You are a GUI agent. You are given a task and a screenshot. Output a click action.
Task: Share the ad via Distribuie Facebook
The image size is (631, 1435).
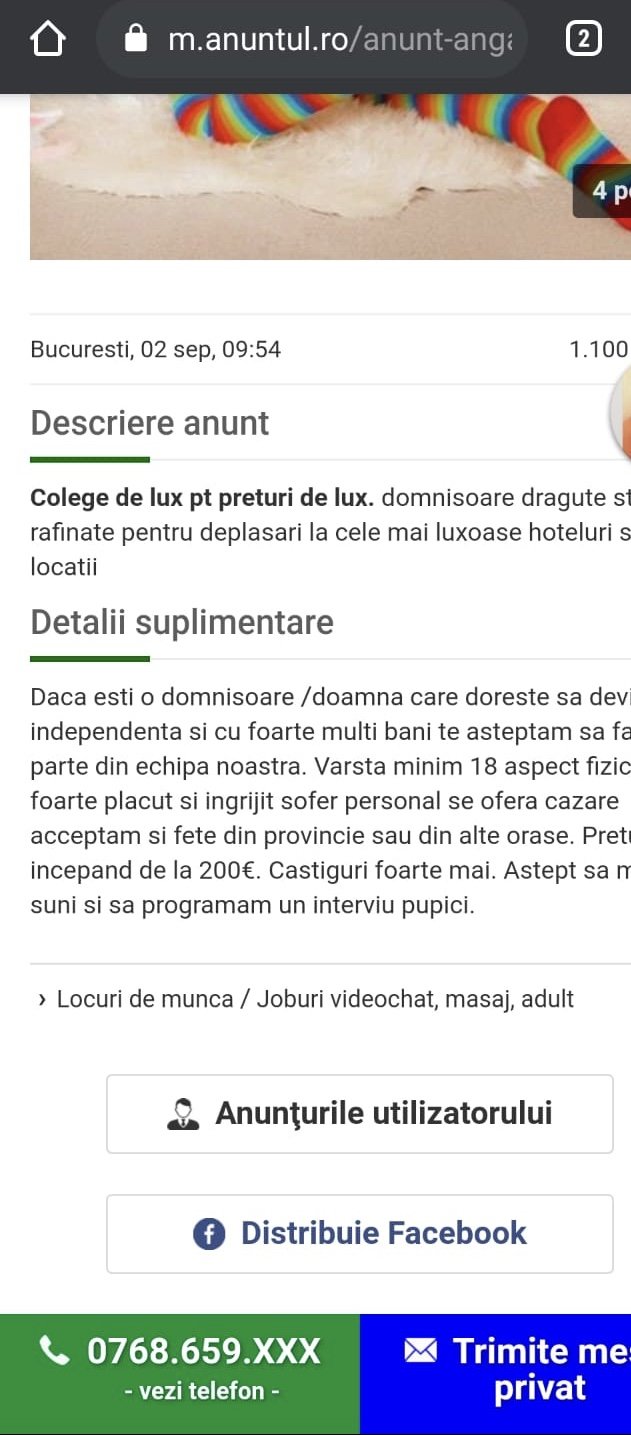[360, 1233]
